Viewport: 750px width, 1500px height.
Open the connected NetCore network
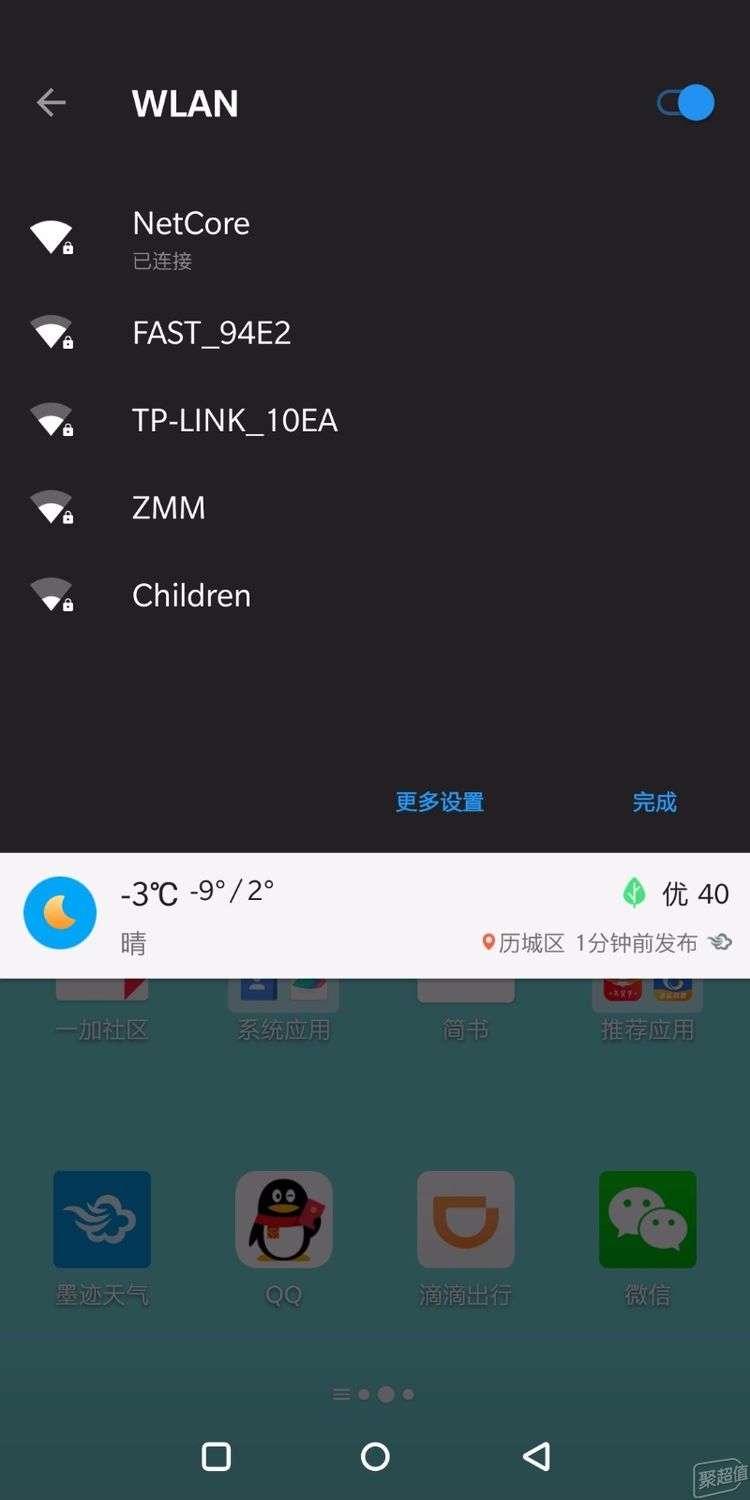point(191,236)
